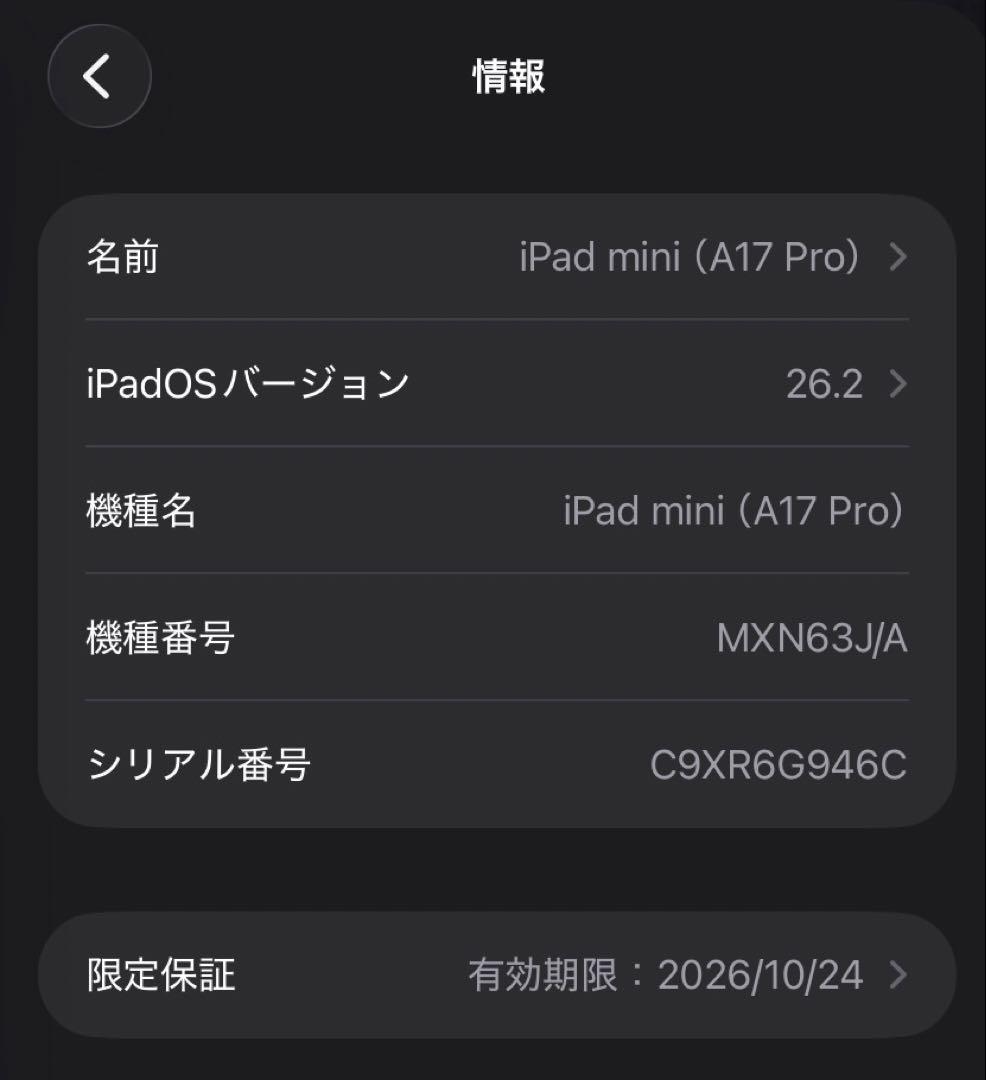Tap the iPad mini (A17 Pro) name value

(x=689, y=258)
